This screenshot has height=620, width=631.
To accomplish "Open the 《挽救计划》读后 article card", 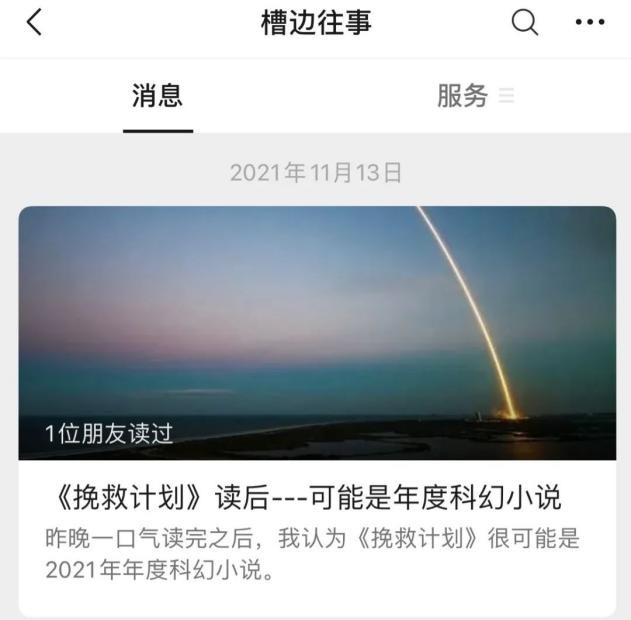I will tap(317, 410).
